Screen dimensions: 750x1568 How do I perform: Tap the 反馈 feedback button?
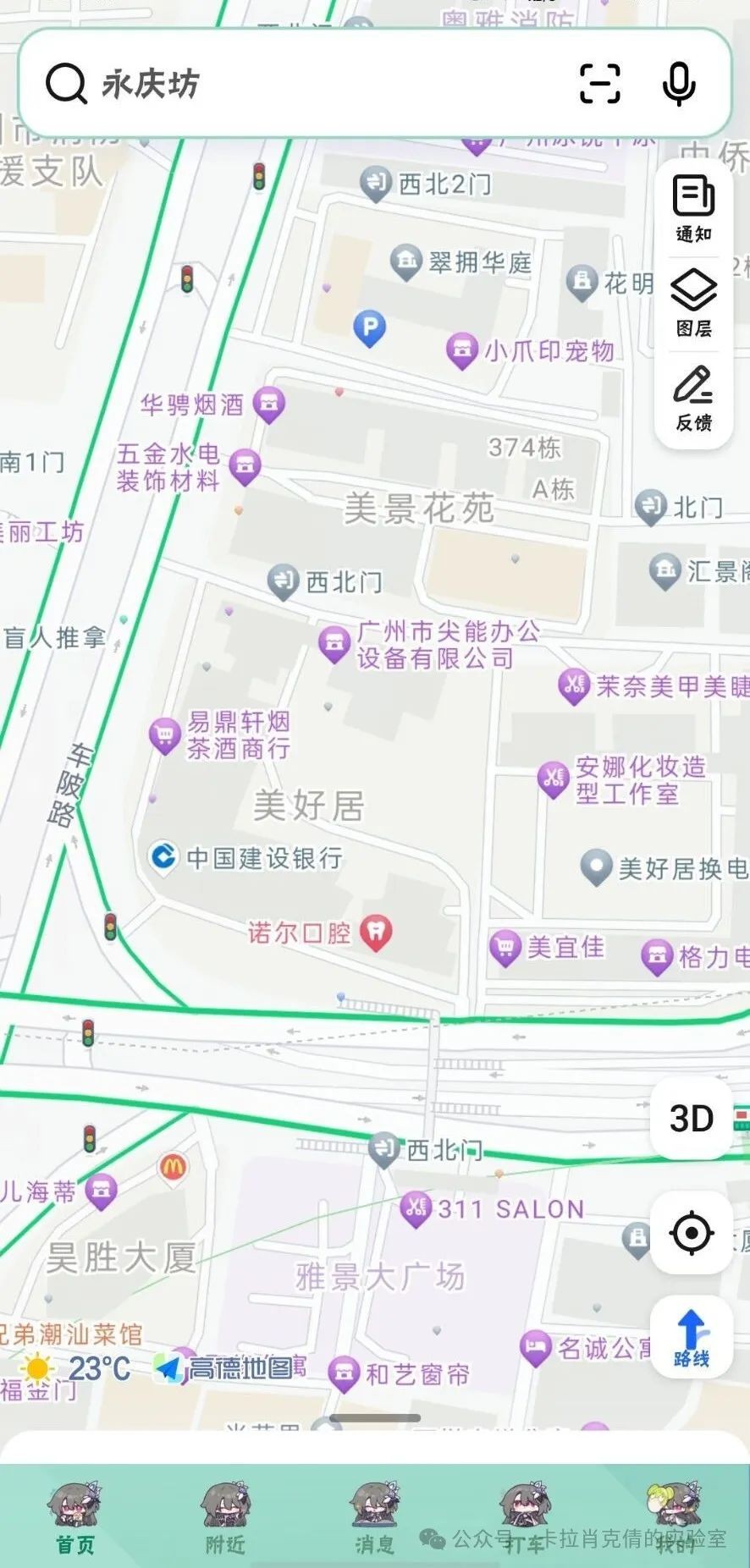click(x=693, y=398)
